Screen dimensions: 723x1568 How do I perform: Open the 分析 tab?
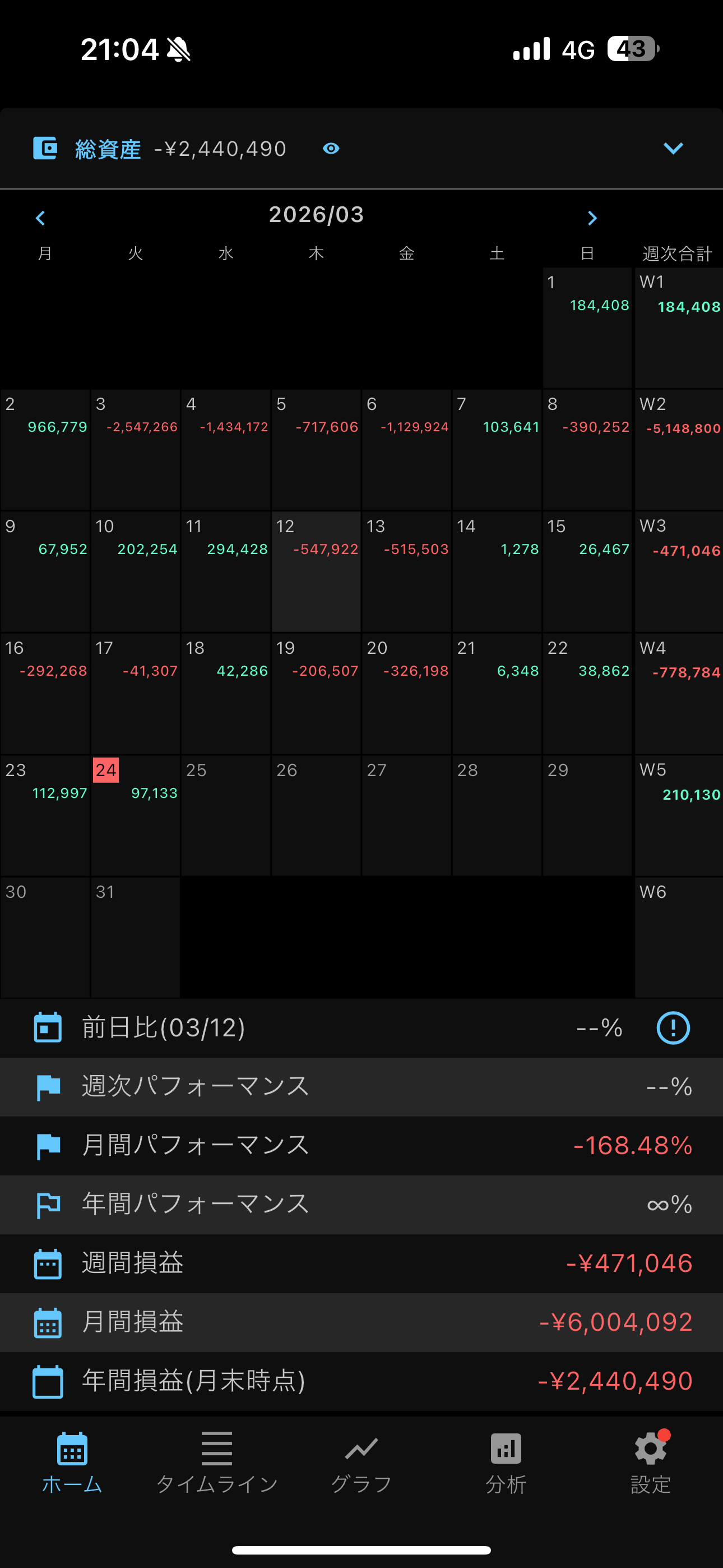506,1462
